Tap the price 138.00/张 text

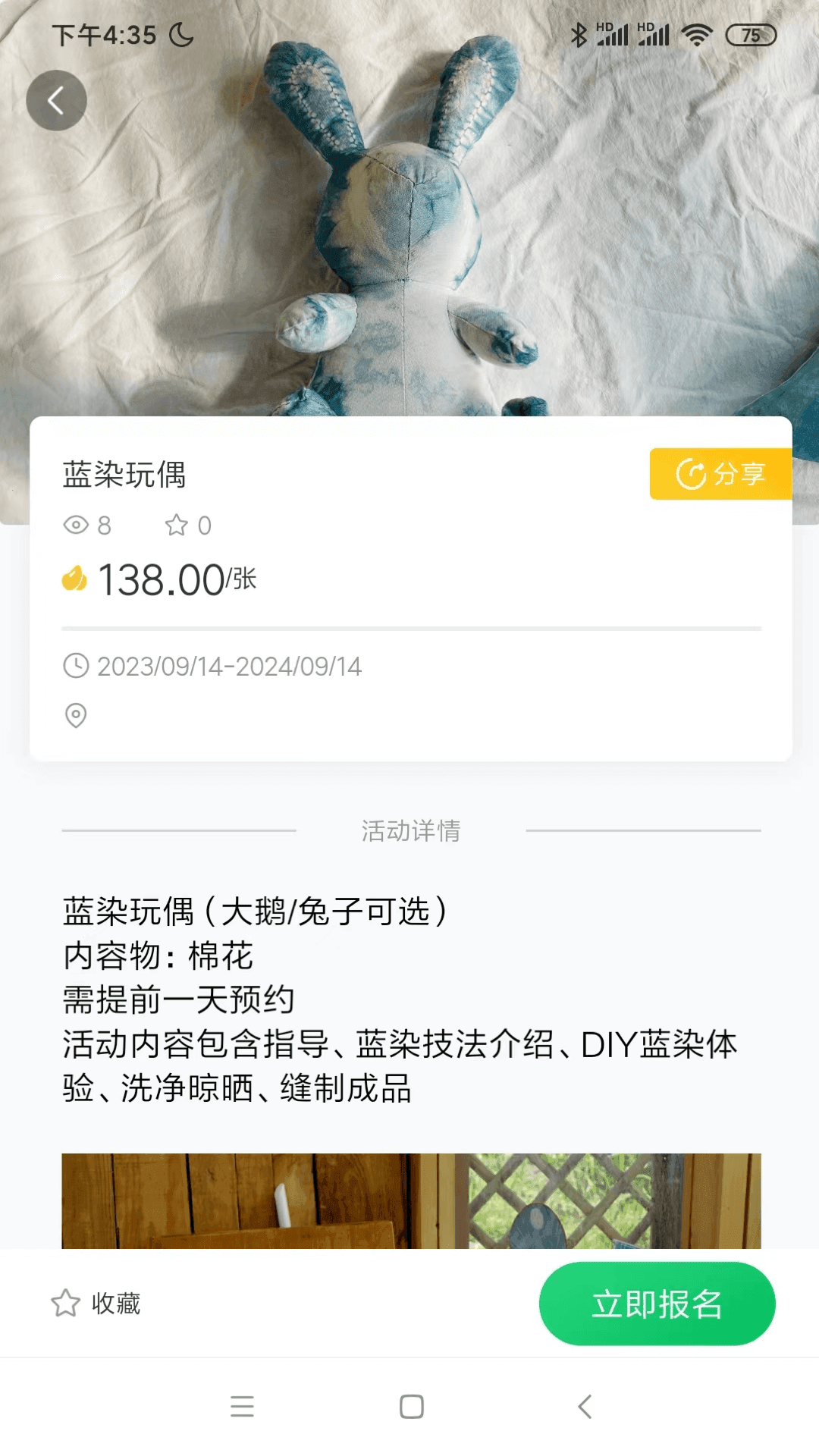(x=174, y=581)
